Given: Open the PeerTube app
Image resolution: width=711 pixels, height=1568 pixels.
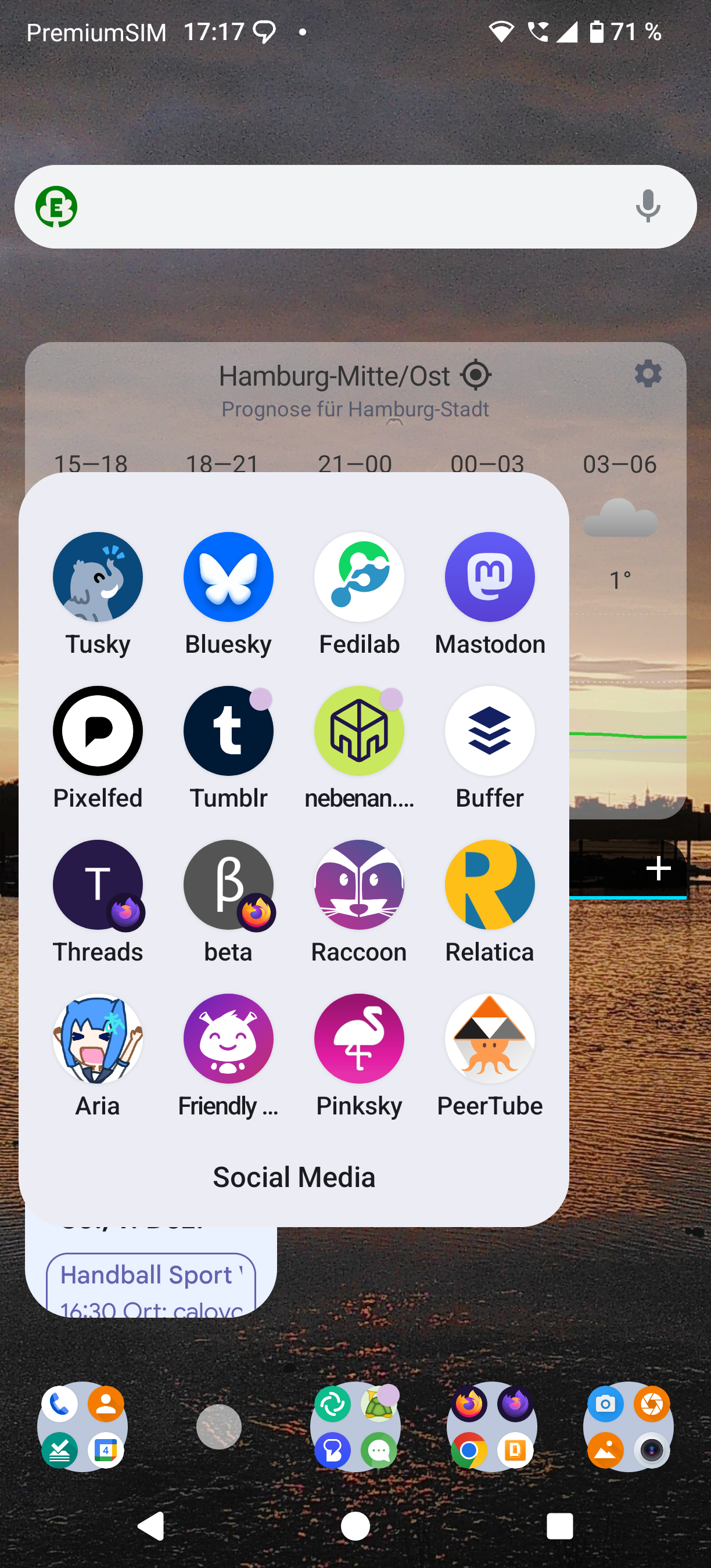Looking at the screenshot, I should (490, 1039).
